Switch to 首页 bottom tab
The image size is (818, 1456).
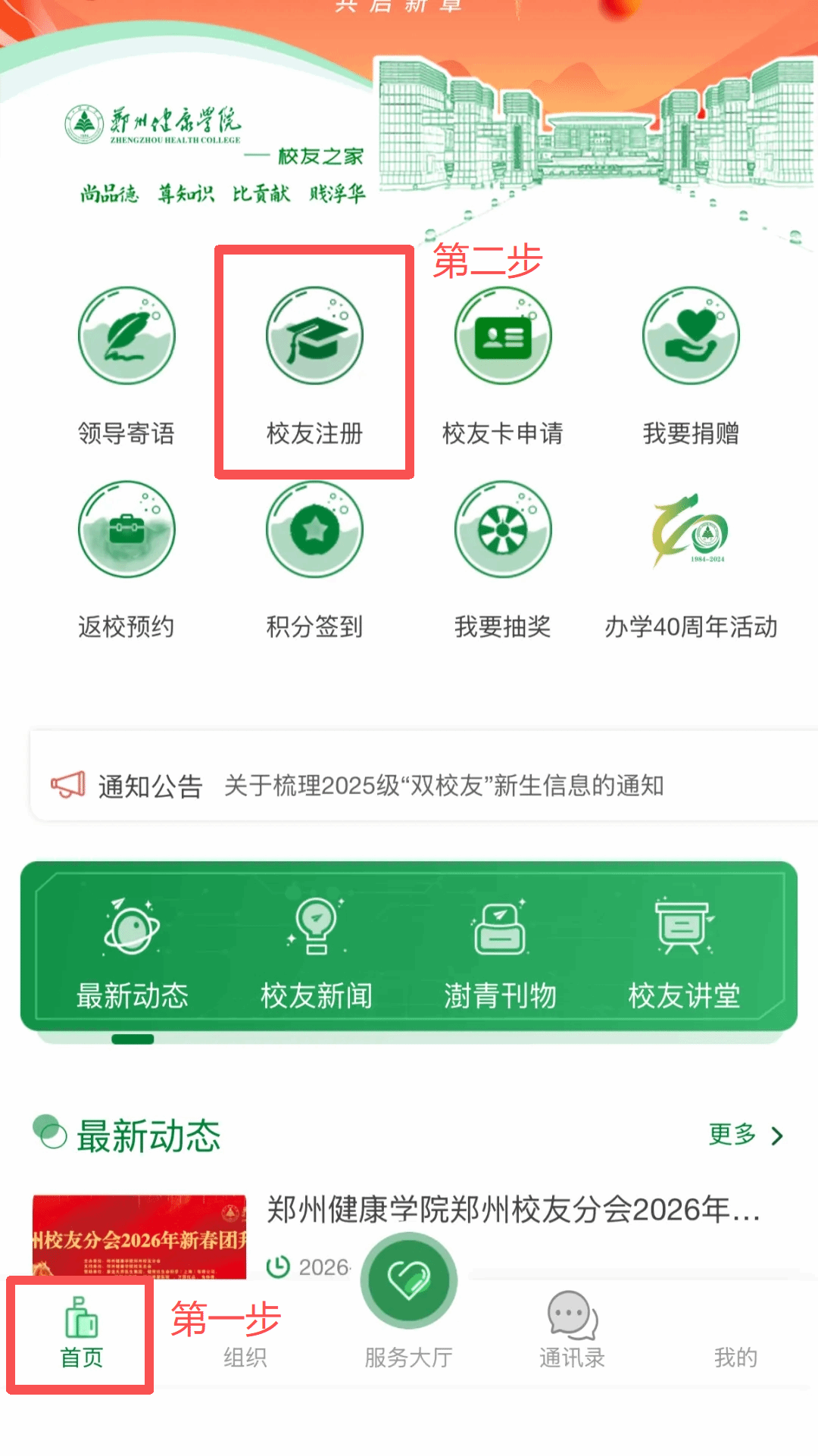(82, 1333)
